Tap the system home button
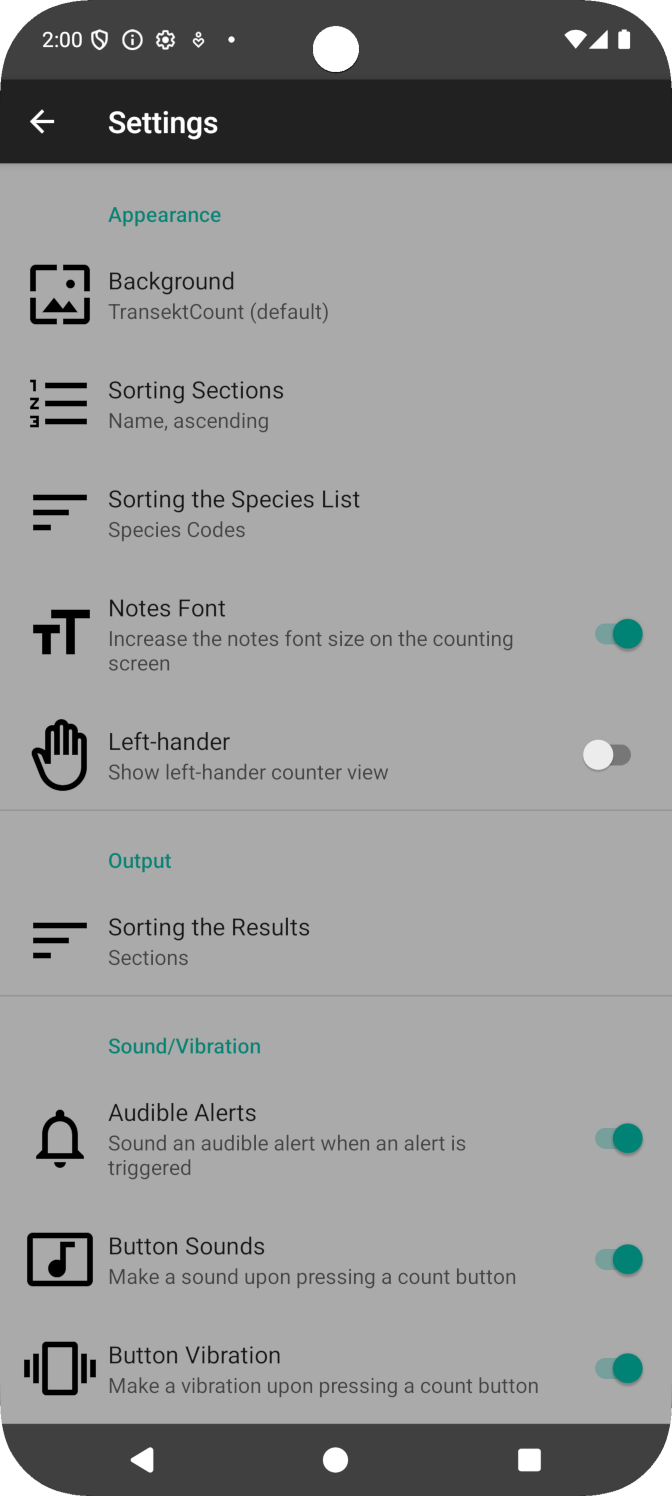 [336, 1460]
